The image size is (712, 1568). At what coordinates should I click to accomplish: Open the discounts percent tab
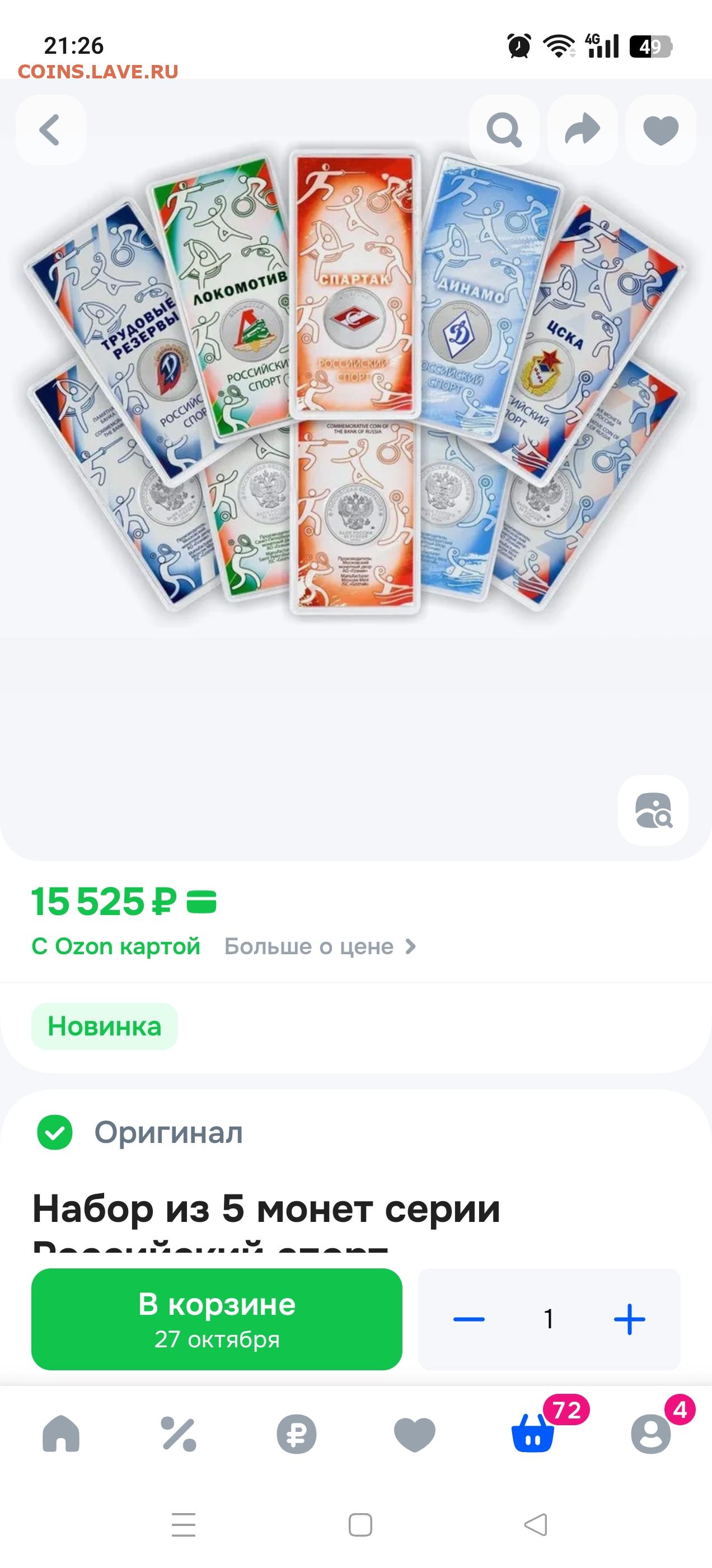tap(179, 1434)
